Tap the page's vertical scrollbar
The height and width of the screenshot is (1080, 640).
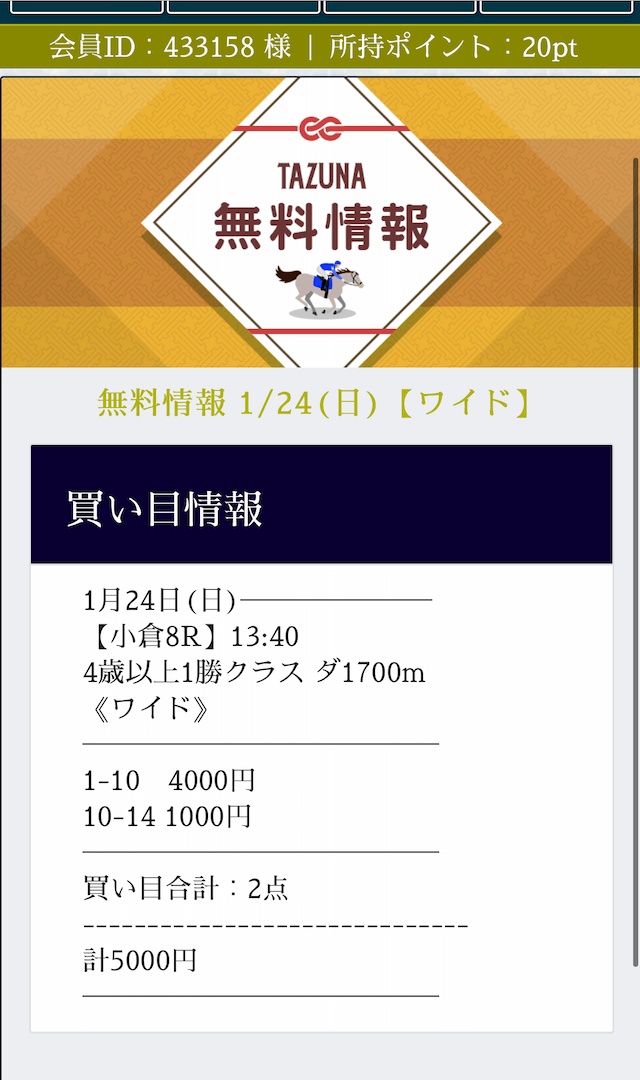click(x=635, y=561)
